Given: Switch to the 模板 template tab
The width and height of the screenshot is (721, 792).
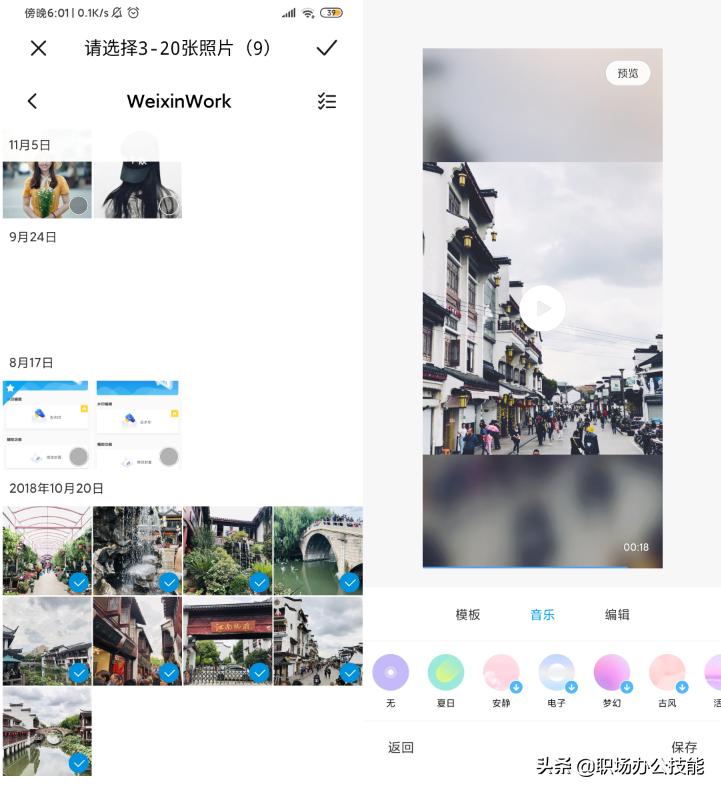Looking at the screenshot, I should point(468,615).
